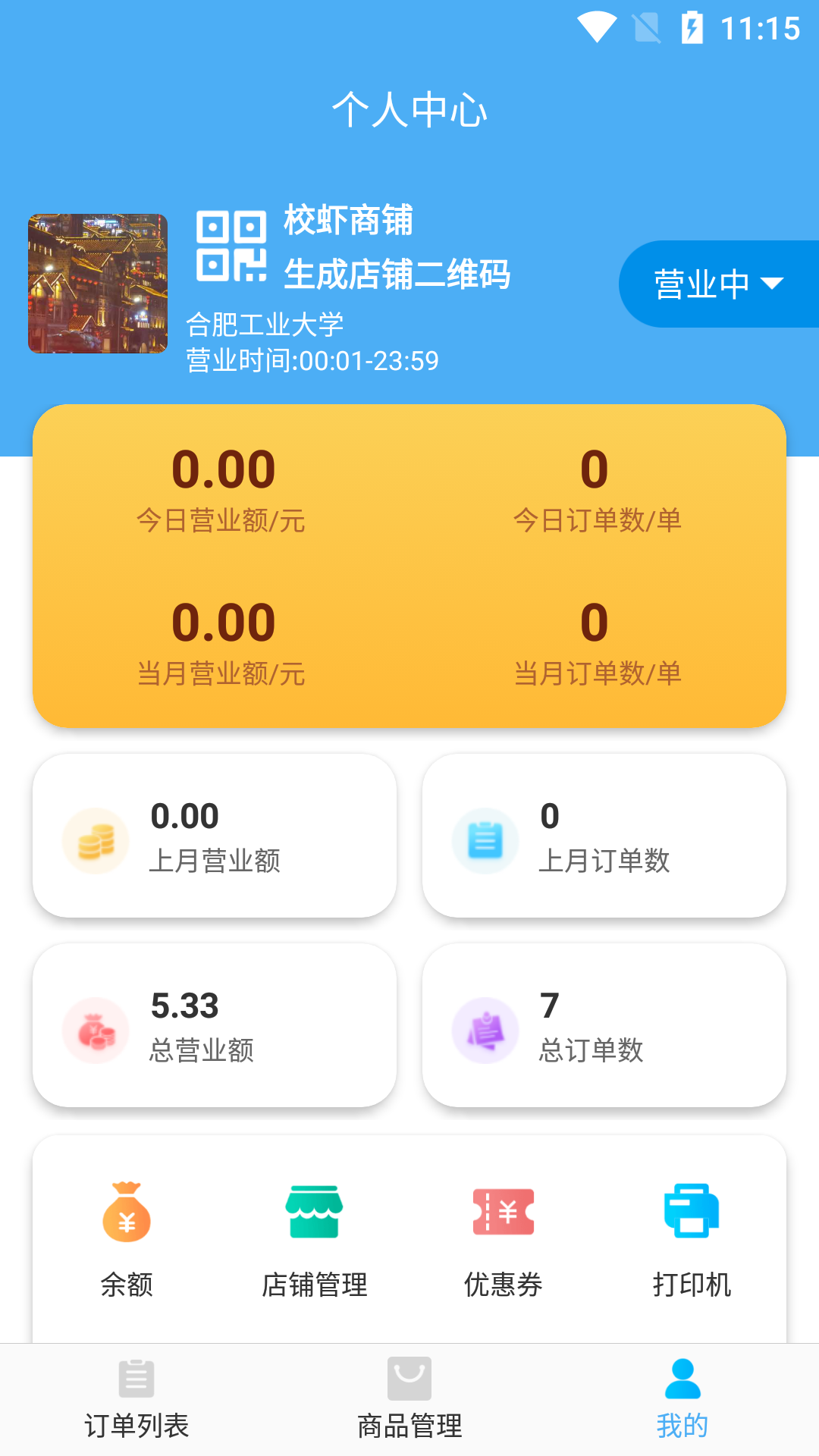This screenshot has height=1456, width=819.
Task: Expand the store status selector arrow
Action: (773, 284)
